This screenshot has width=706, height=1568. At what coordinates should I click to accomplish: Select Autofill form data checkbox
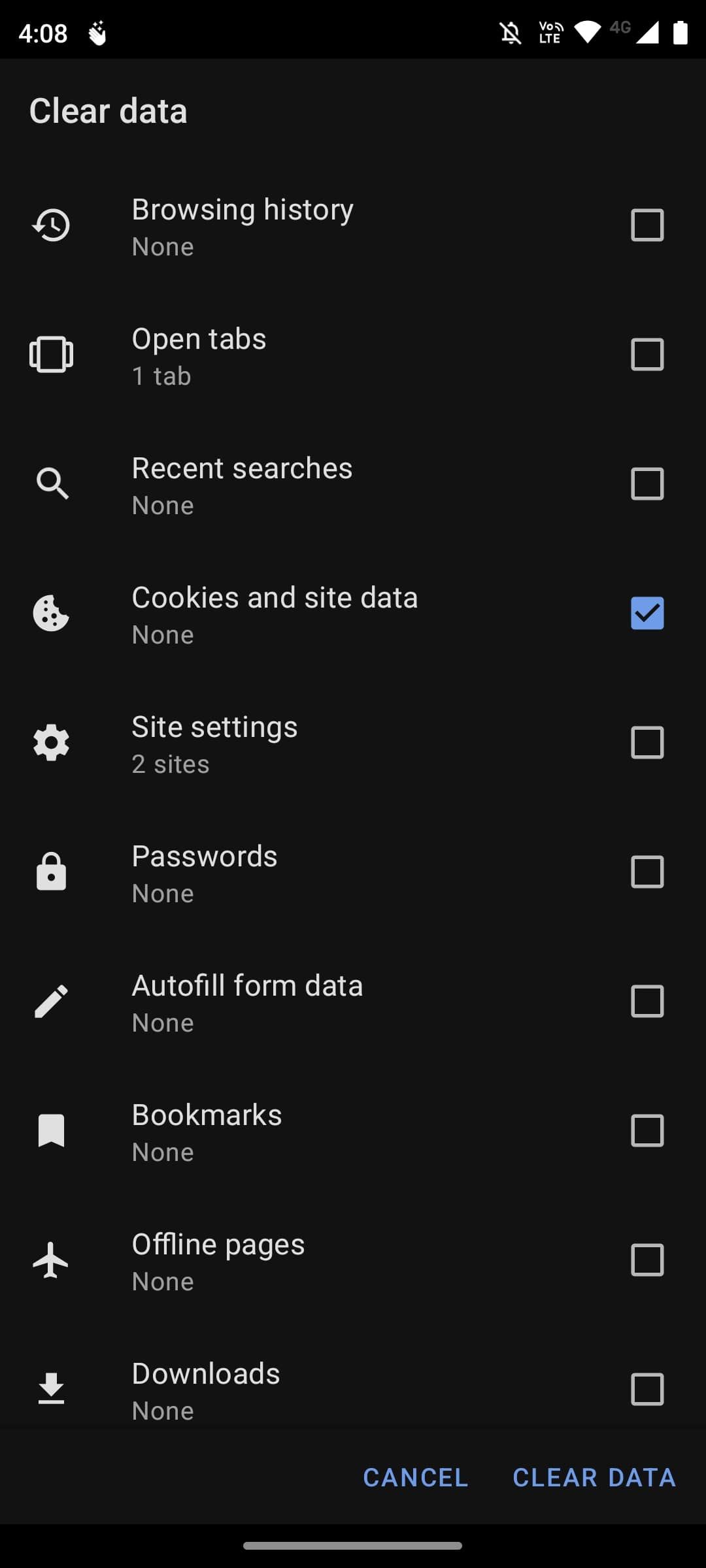(647, 1002)
